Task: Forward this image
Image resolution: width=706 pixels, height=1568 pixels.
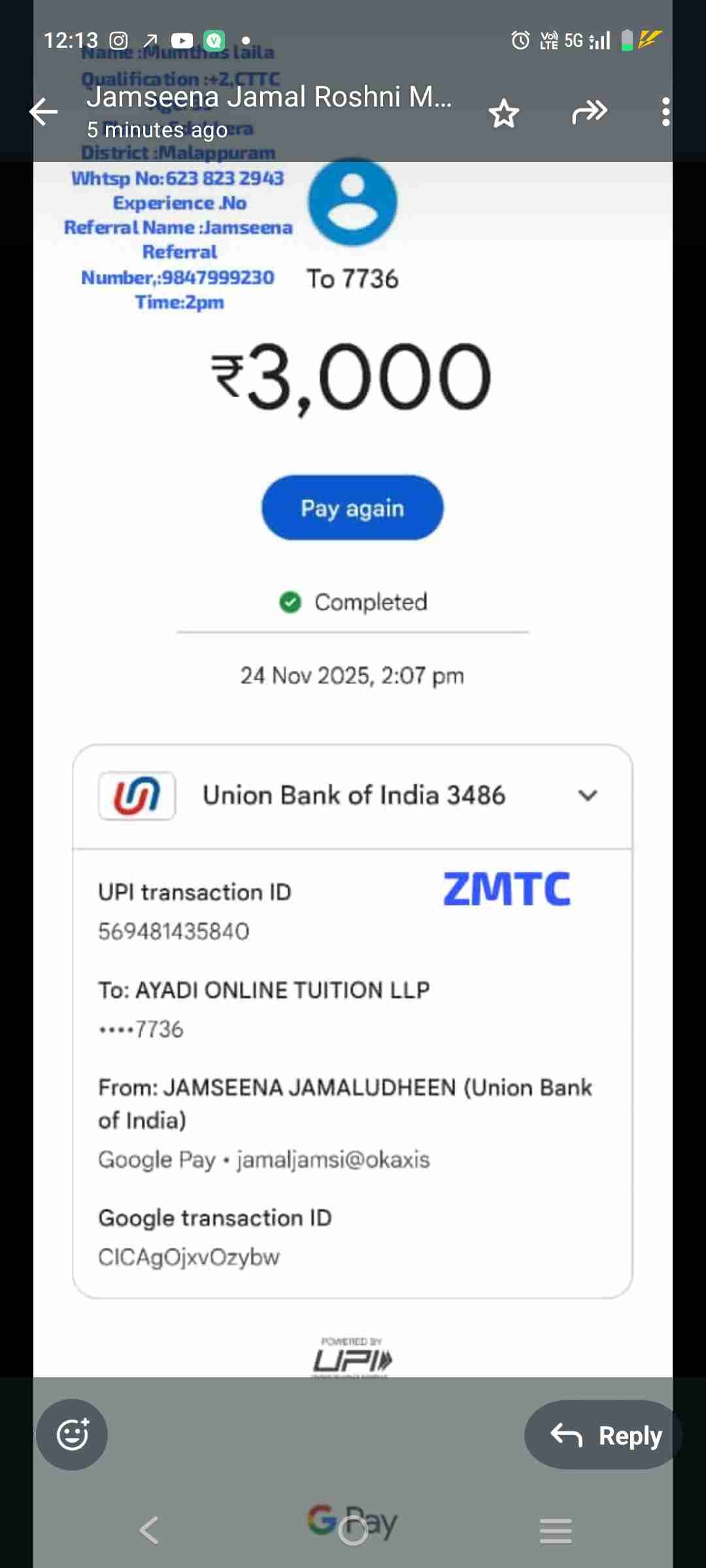Action: [589, 112]
